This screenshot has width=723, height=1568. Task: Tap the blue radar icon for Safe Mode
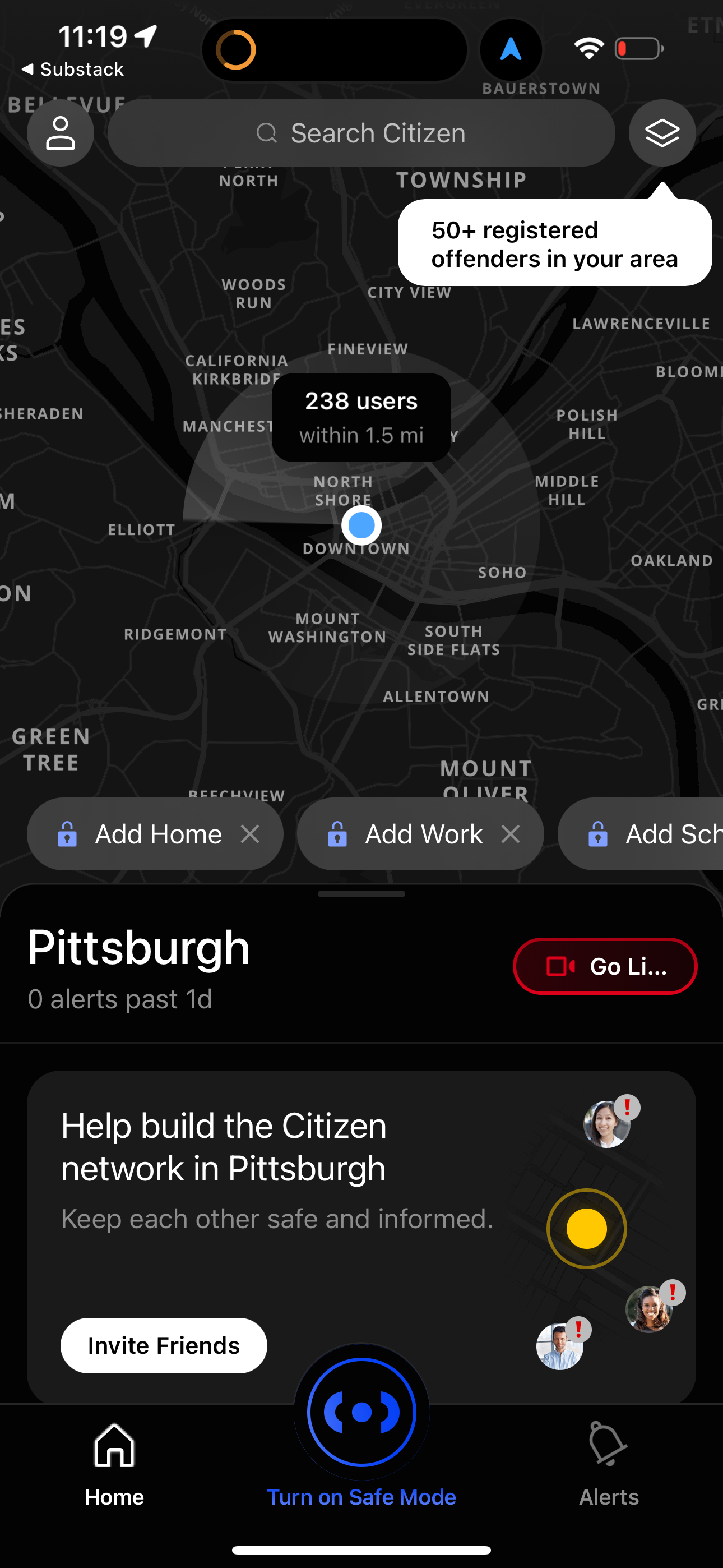361,1412
